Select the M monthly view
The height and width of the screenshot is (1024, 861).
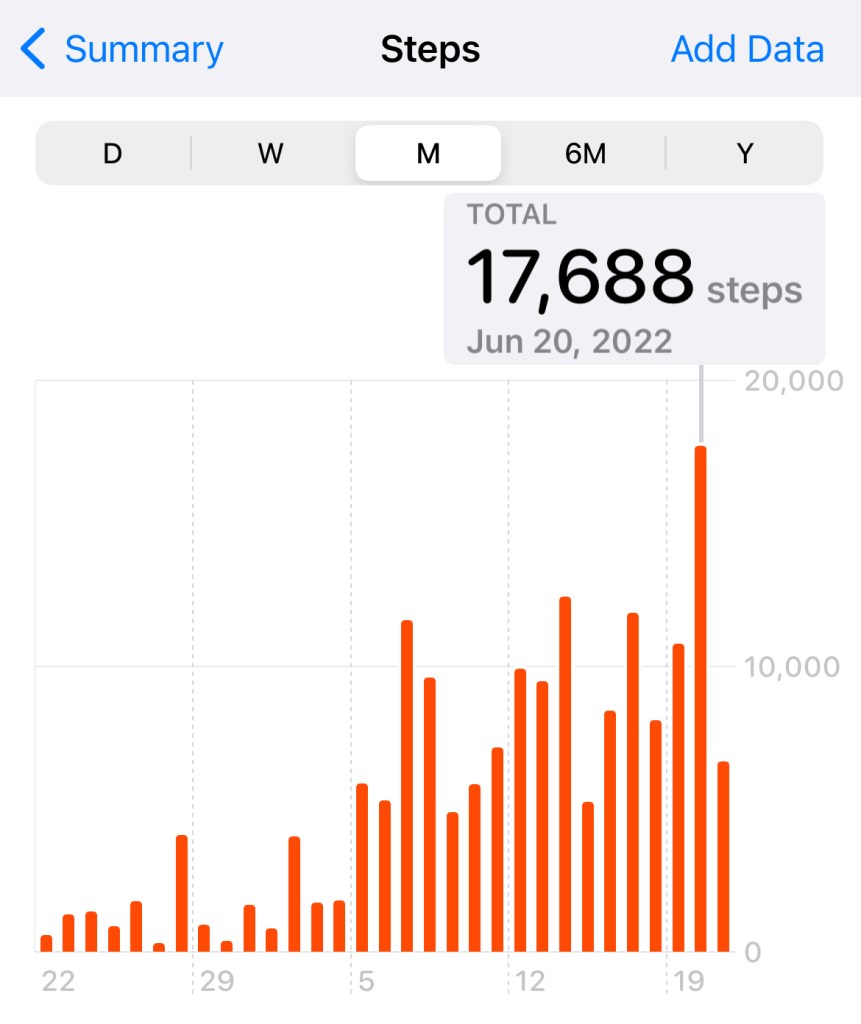click(x=428, y=154)
